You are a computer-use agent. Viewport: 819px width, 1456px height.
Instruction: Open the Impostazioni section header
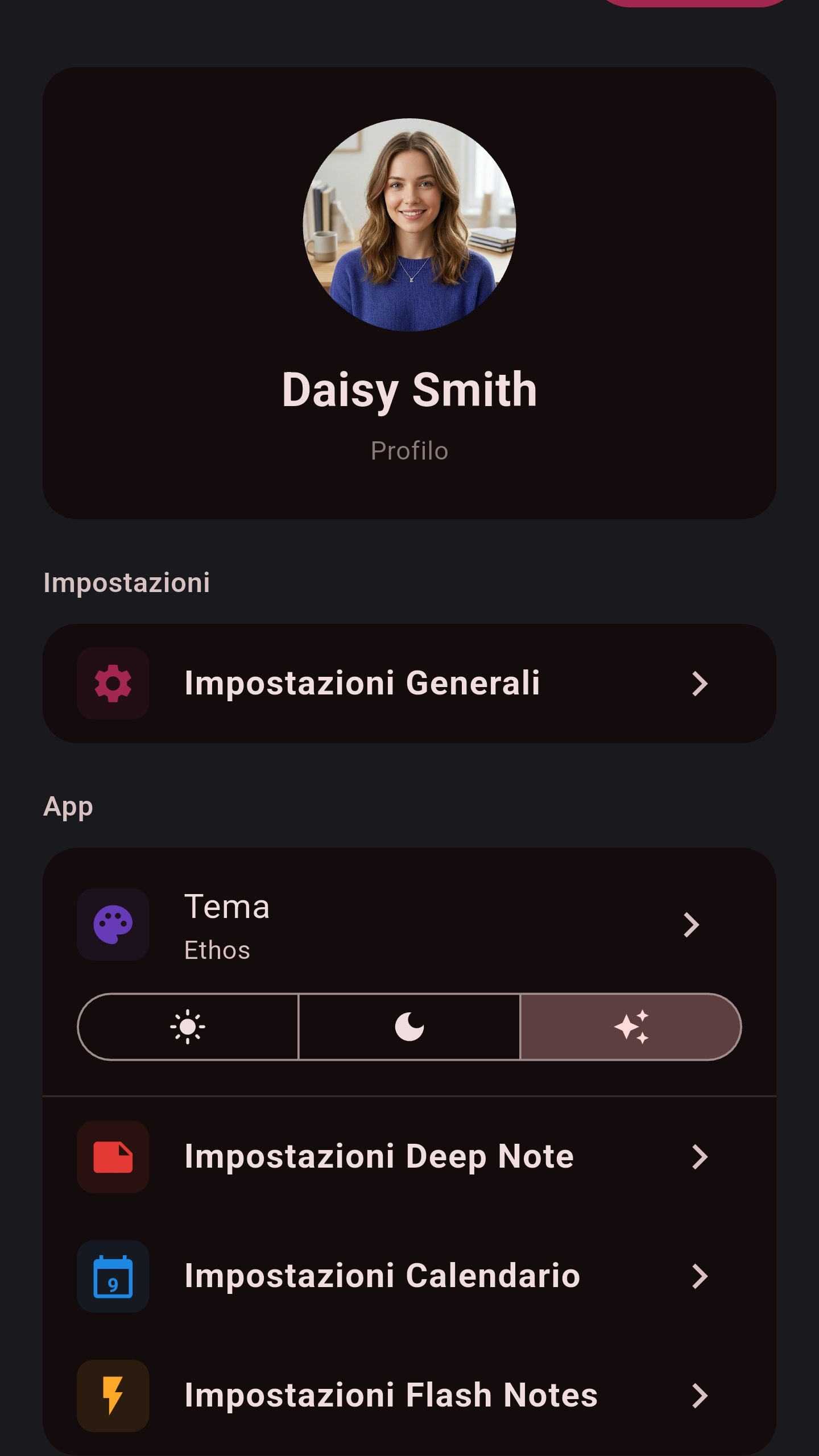click(x=126, y=582)
